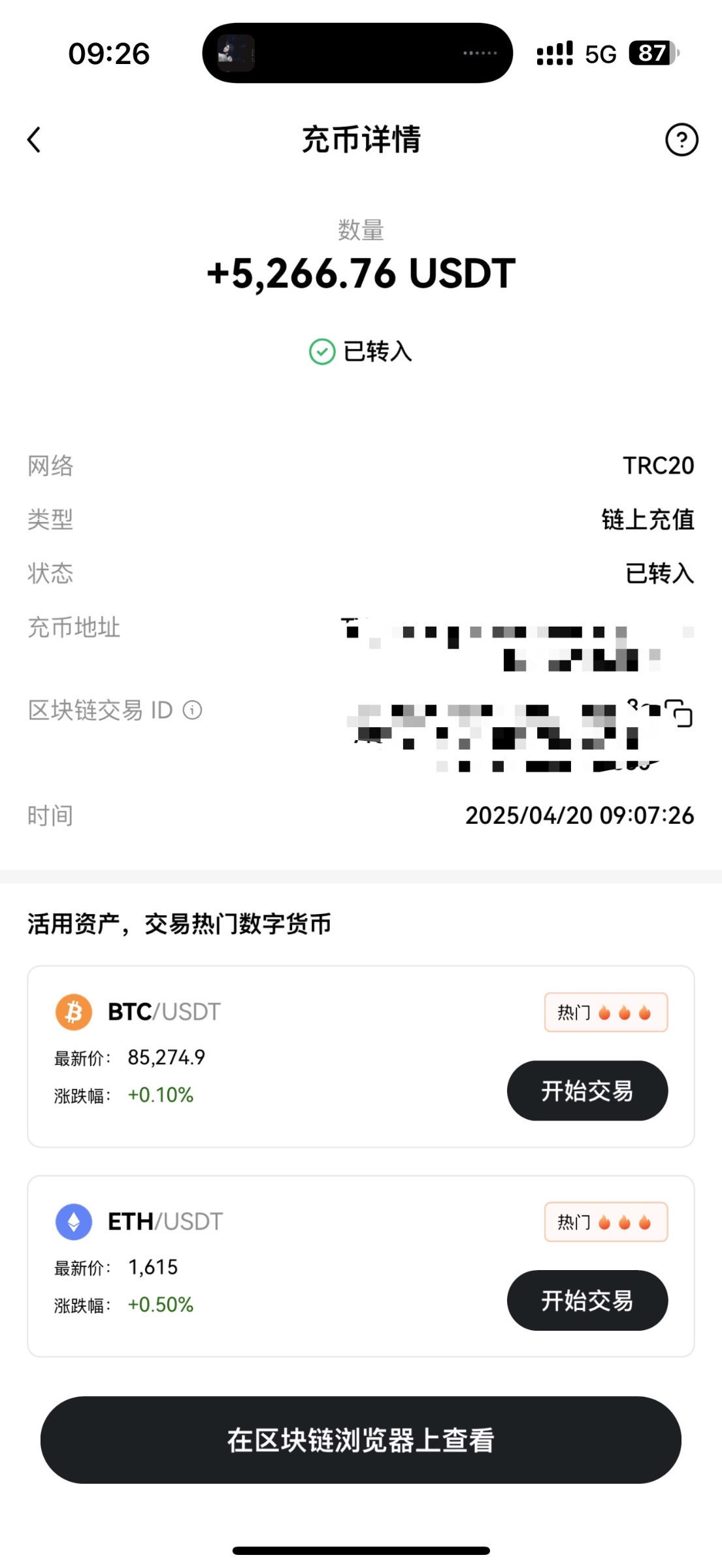Open the help question mark icon
The image size is (722, 1568).
pos(681,140)
